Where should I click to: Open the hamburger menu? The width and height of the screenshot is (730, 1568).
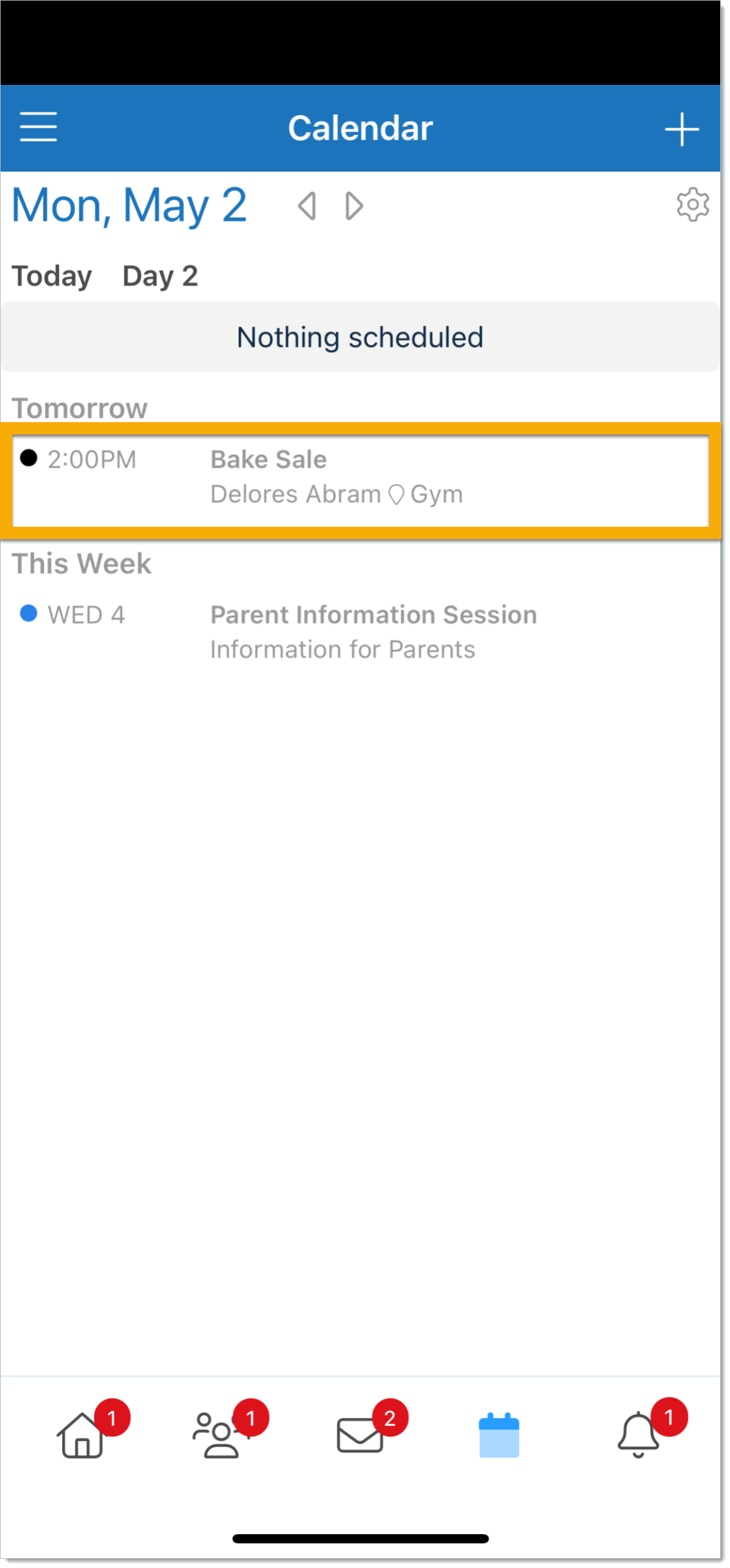pos(38,127)
